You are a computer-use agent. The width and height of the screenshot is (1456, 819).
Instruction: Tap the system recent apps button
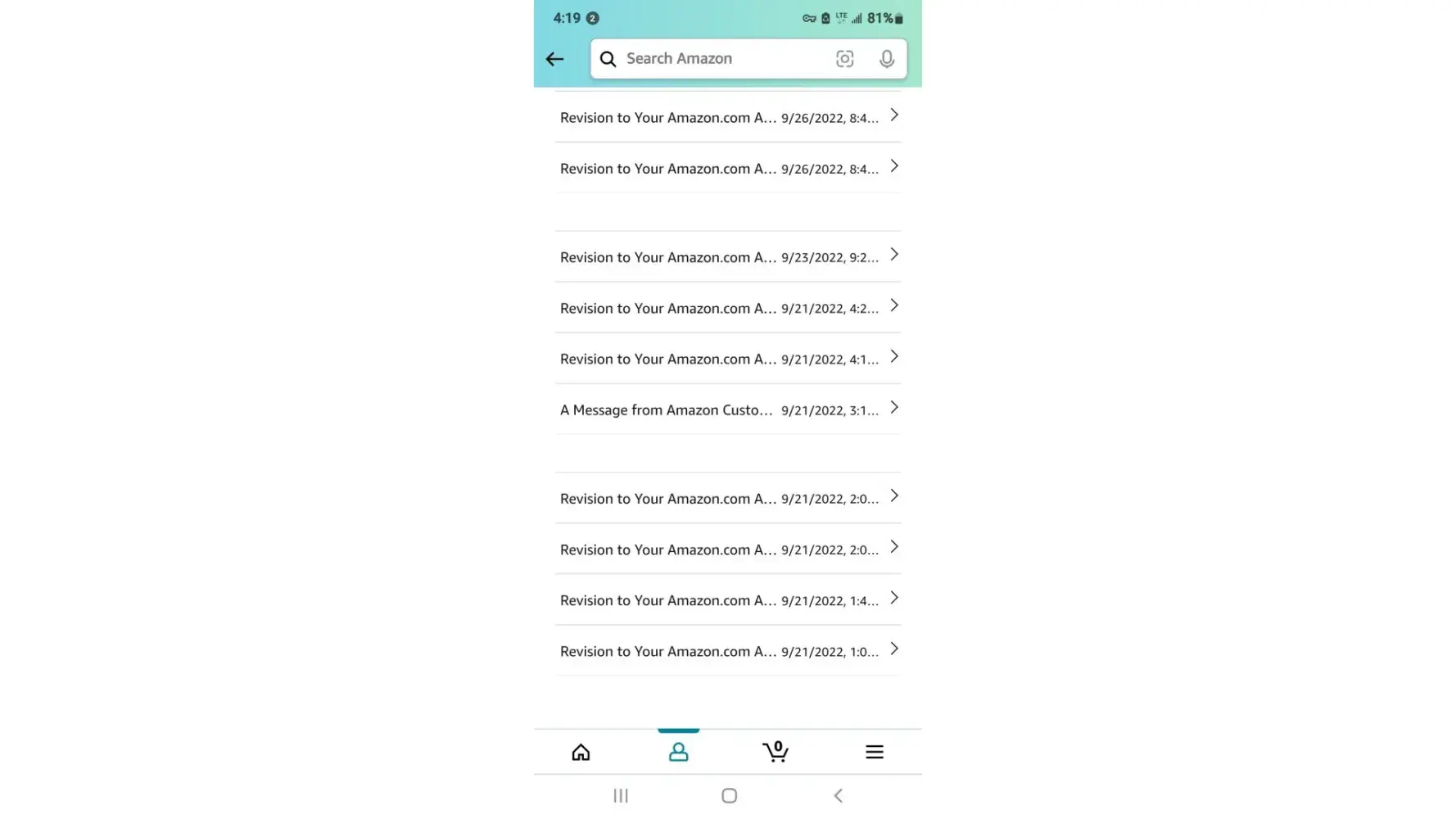tap(621, 795)
